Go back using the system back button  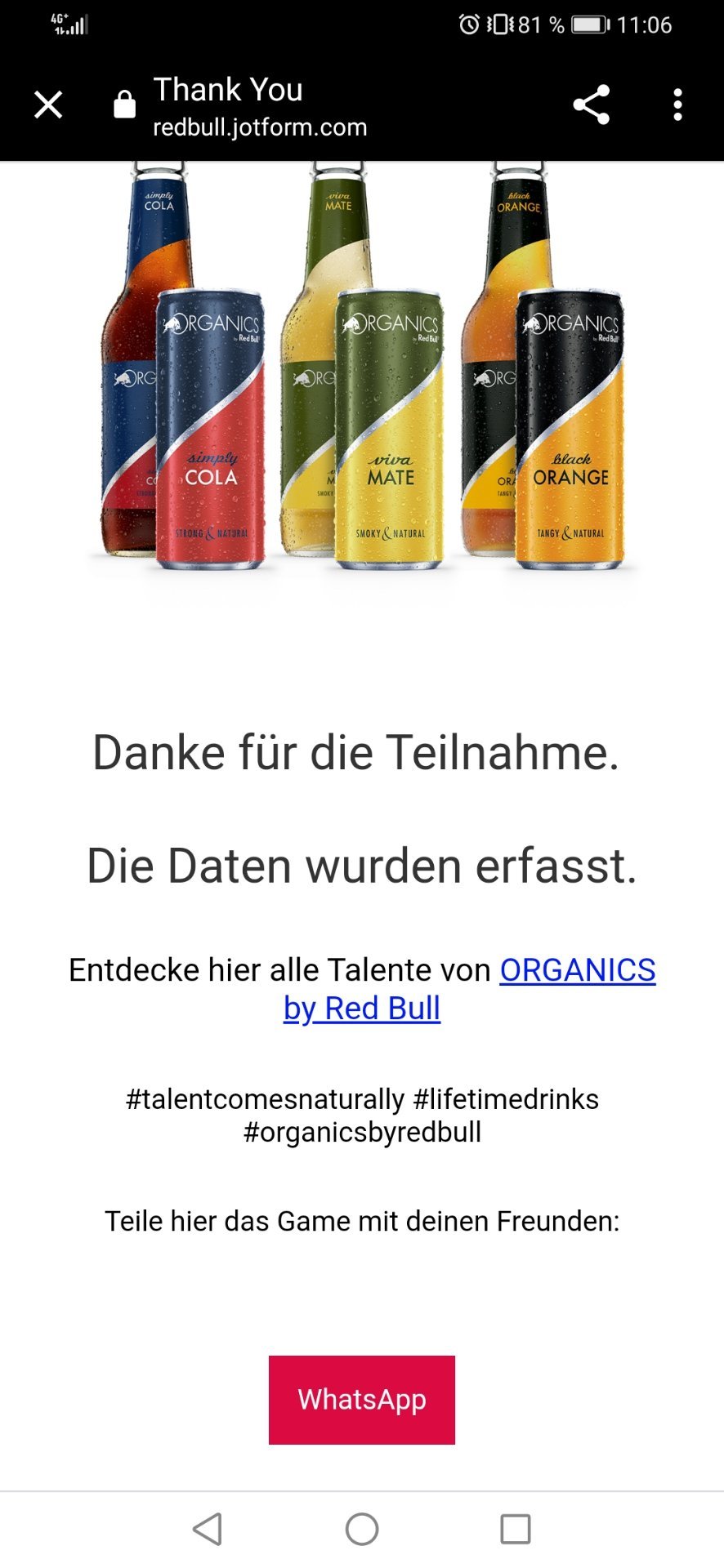click(208, 1529)
